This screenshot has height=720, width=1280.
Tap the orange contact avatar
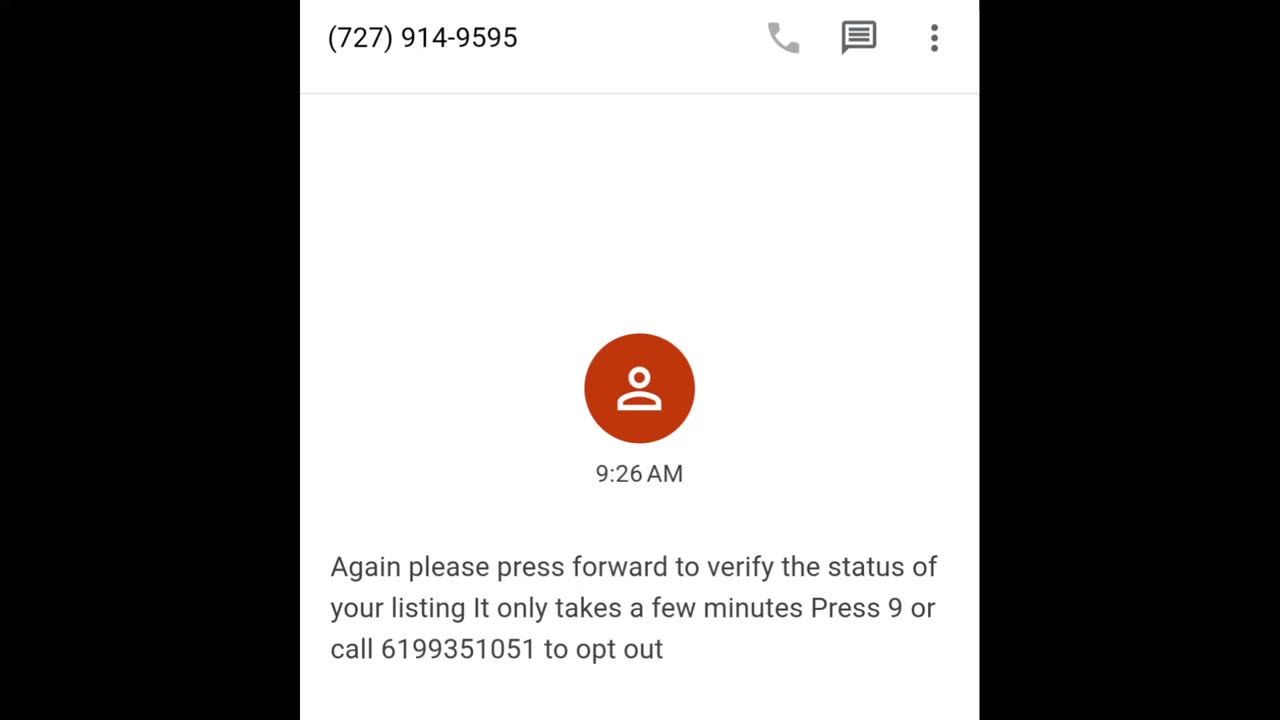click(639, 388)
